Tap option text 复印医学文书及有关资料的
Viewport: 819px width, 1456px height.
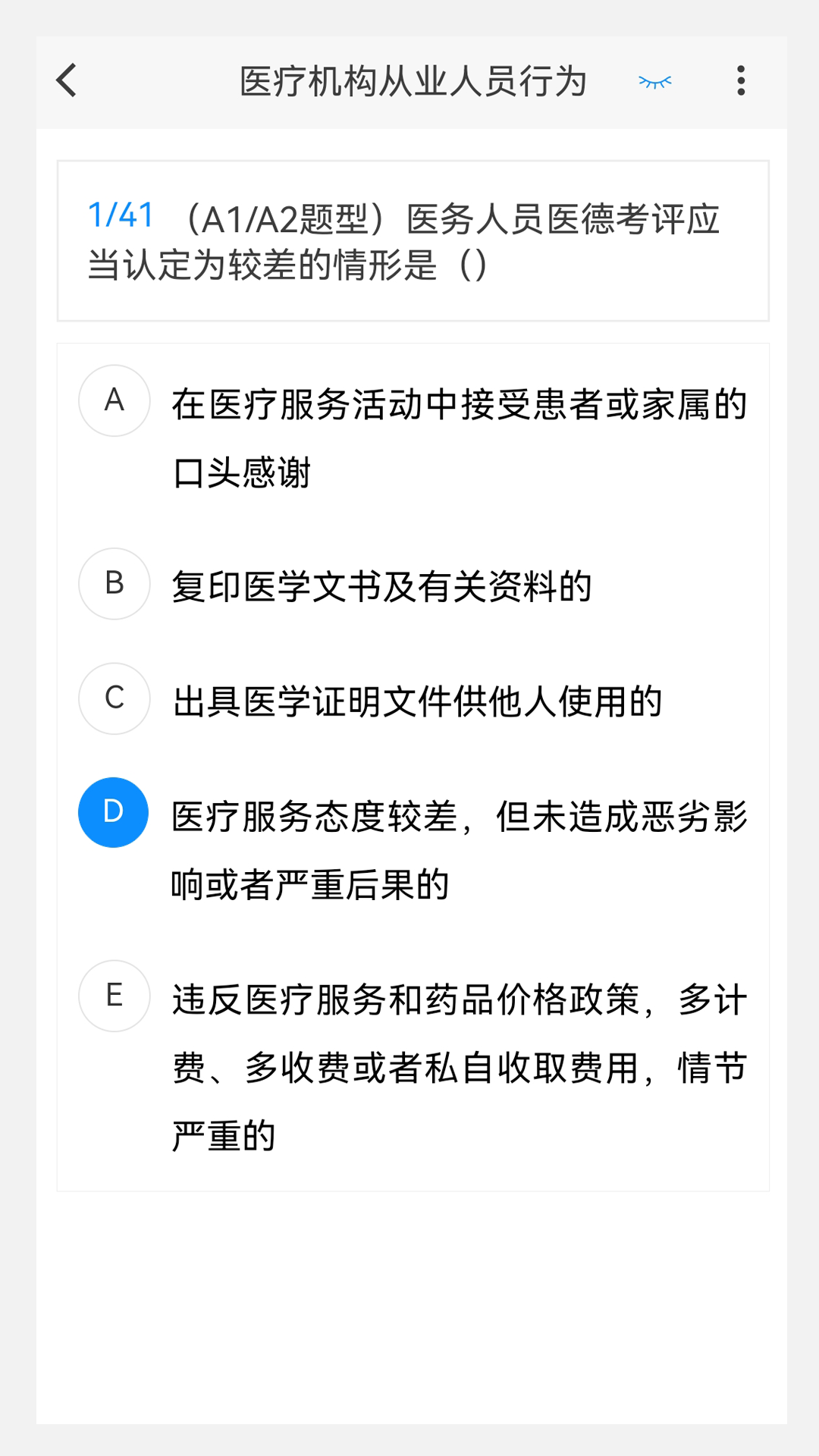pos(382,584)
